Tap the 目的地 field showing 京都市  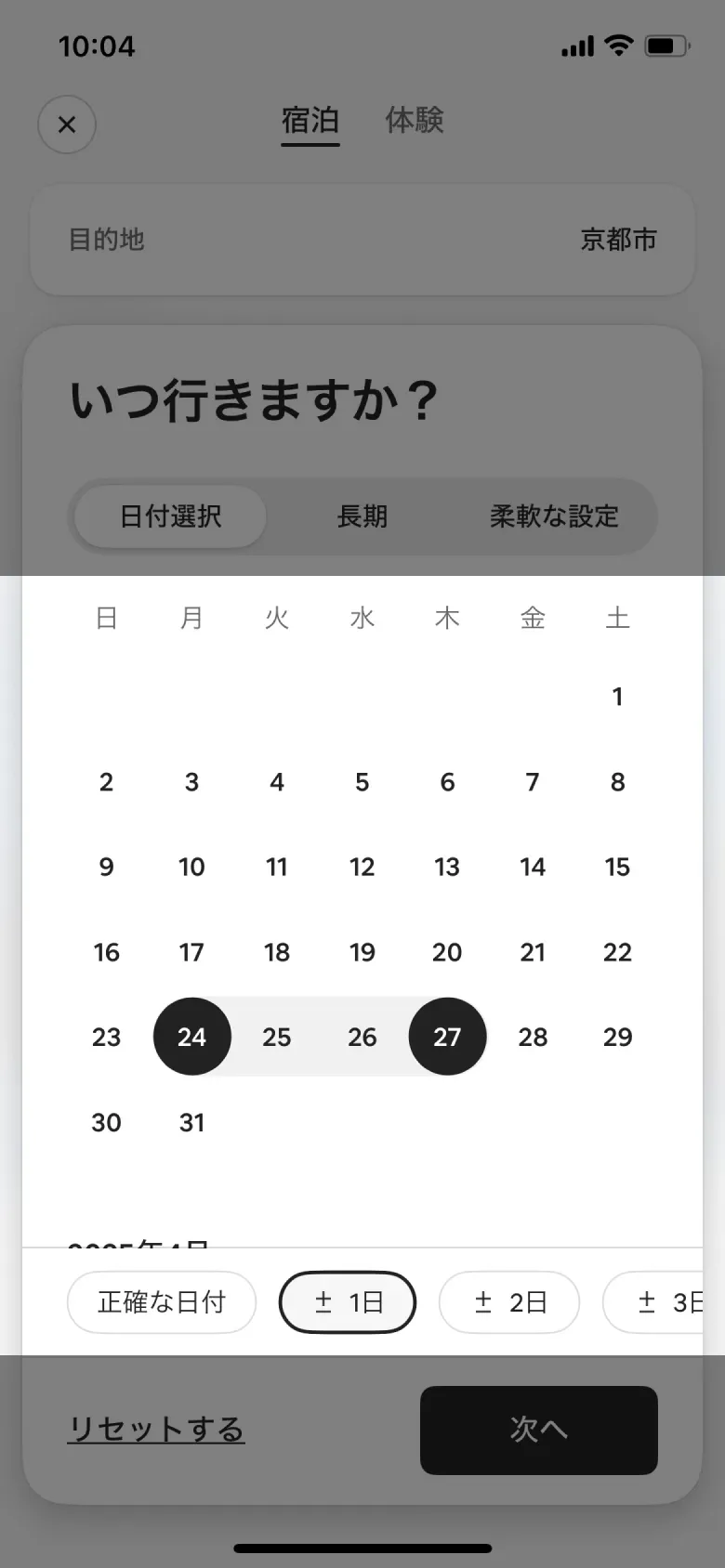362,240
